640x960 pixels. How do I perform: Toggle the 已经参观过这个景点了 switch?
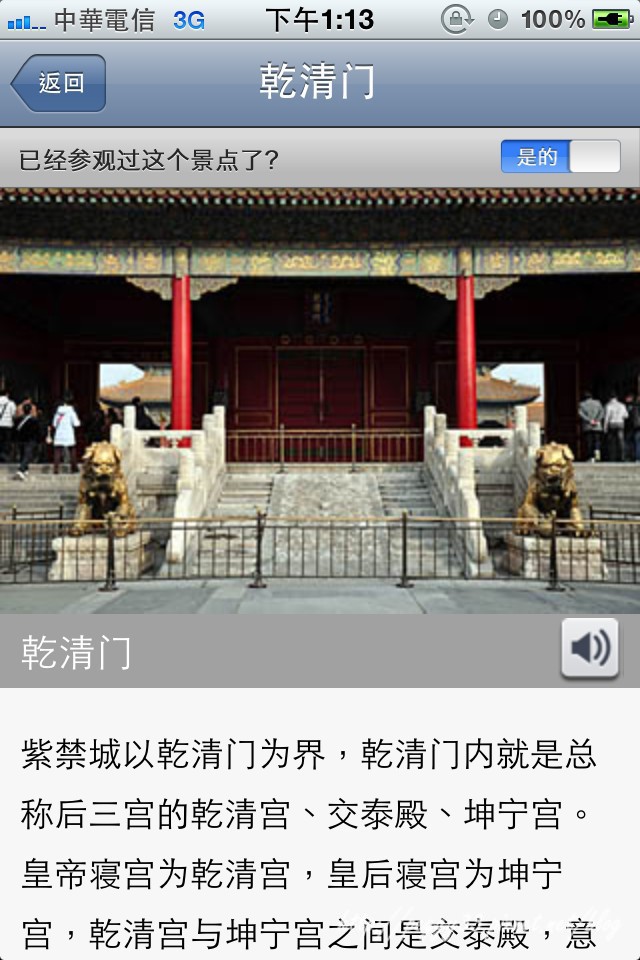tap(560, 157)
